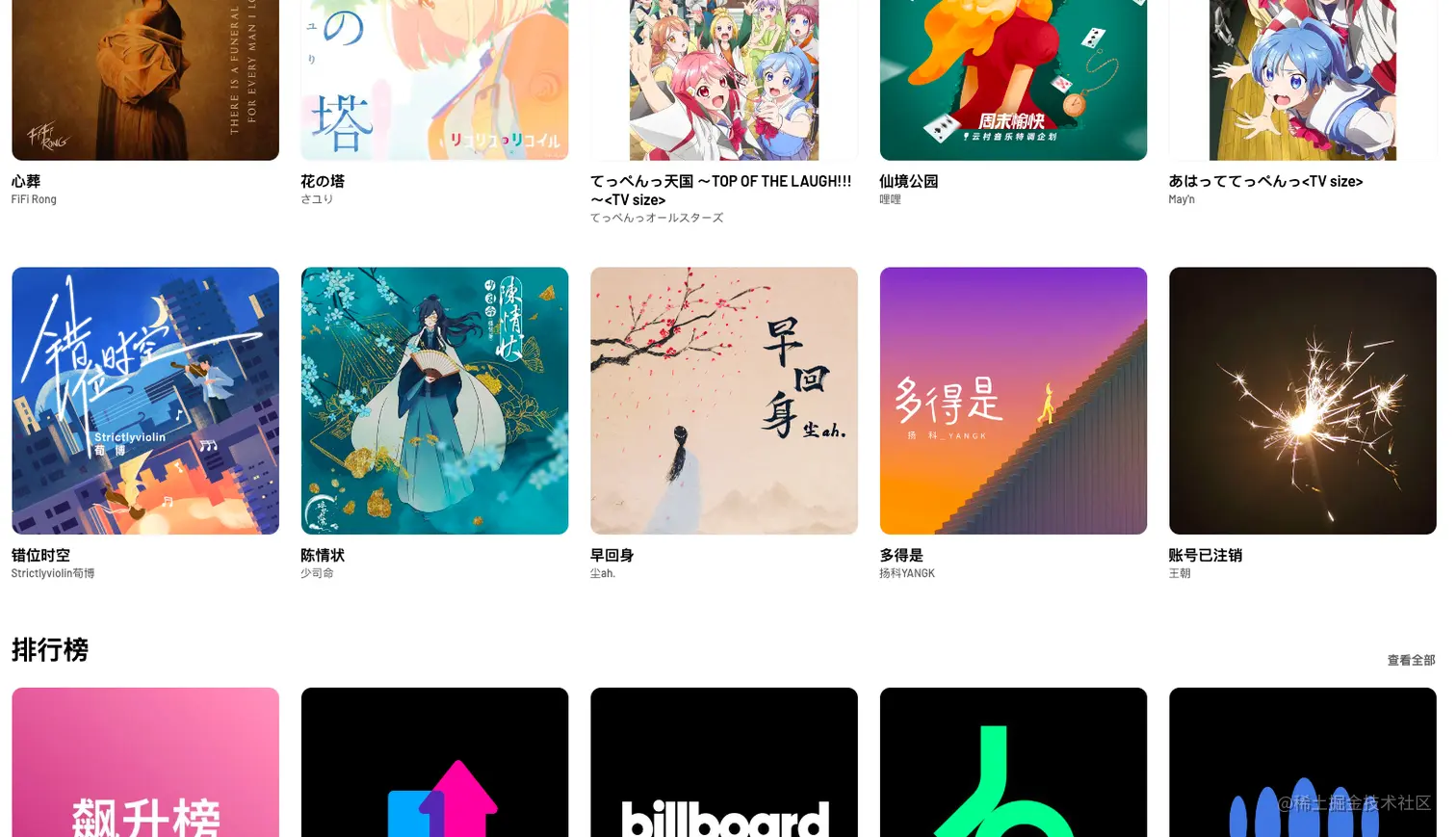View artist てっぺんっオールスターズ
This screenshot has height=837, width=1456.
[657, 218]
